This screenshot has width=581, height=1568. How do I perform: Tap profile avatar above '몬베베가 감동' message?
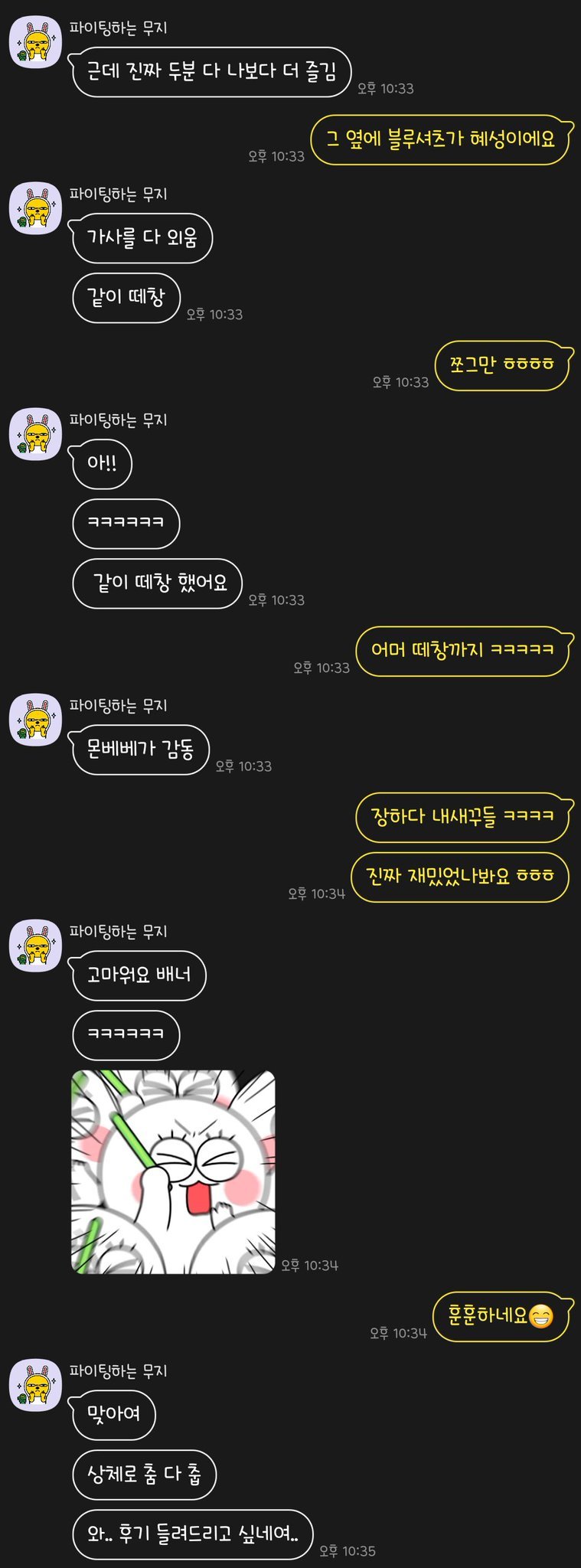click(x=35, y=720)
